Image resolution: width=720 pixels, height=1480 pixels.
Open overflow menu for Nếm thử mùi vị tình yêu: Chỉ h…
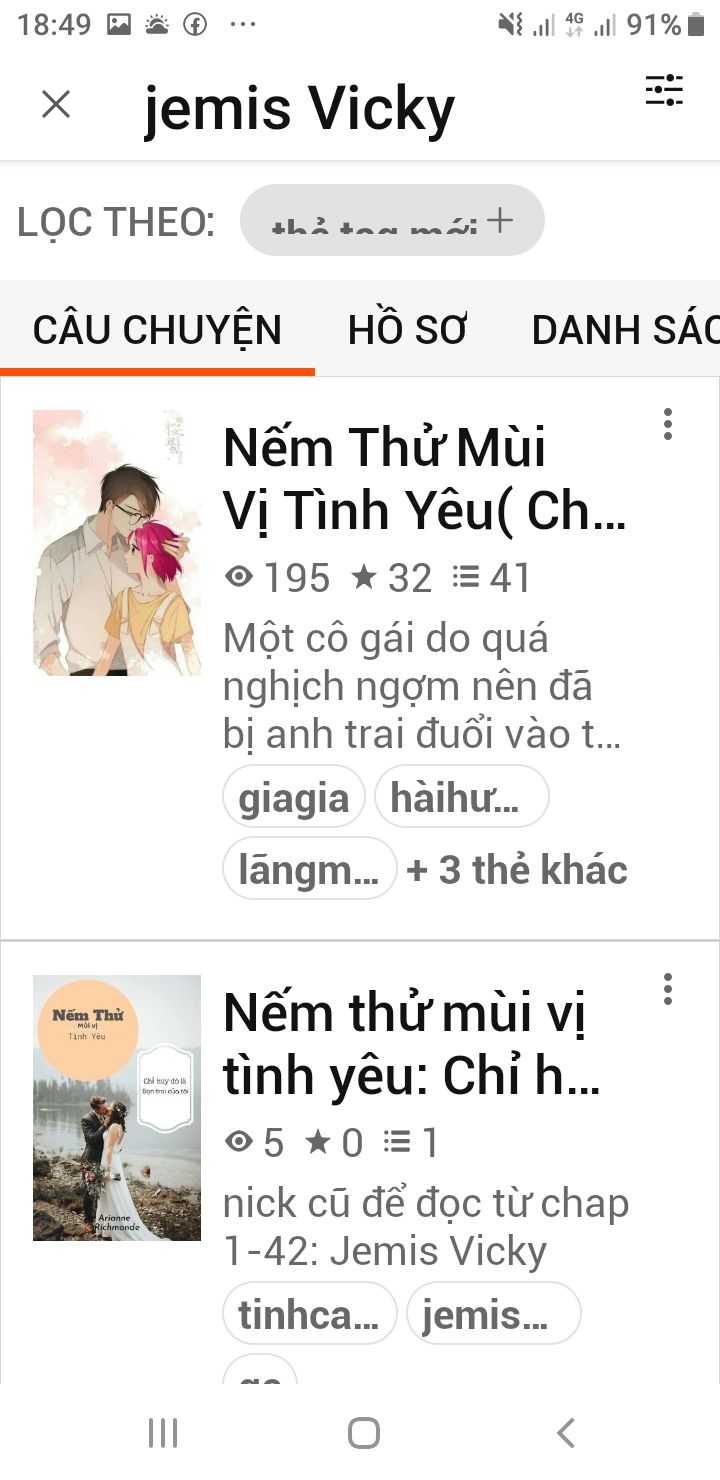pos(668,989)
